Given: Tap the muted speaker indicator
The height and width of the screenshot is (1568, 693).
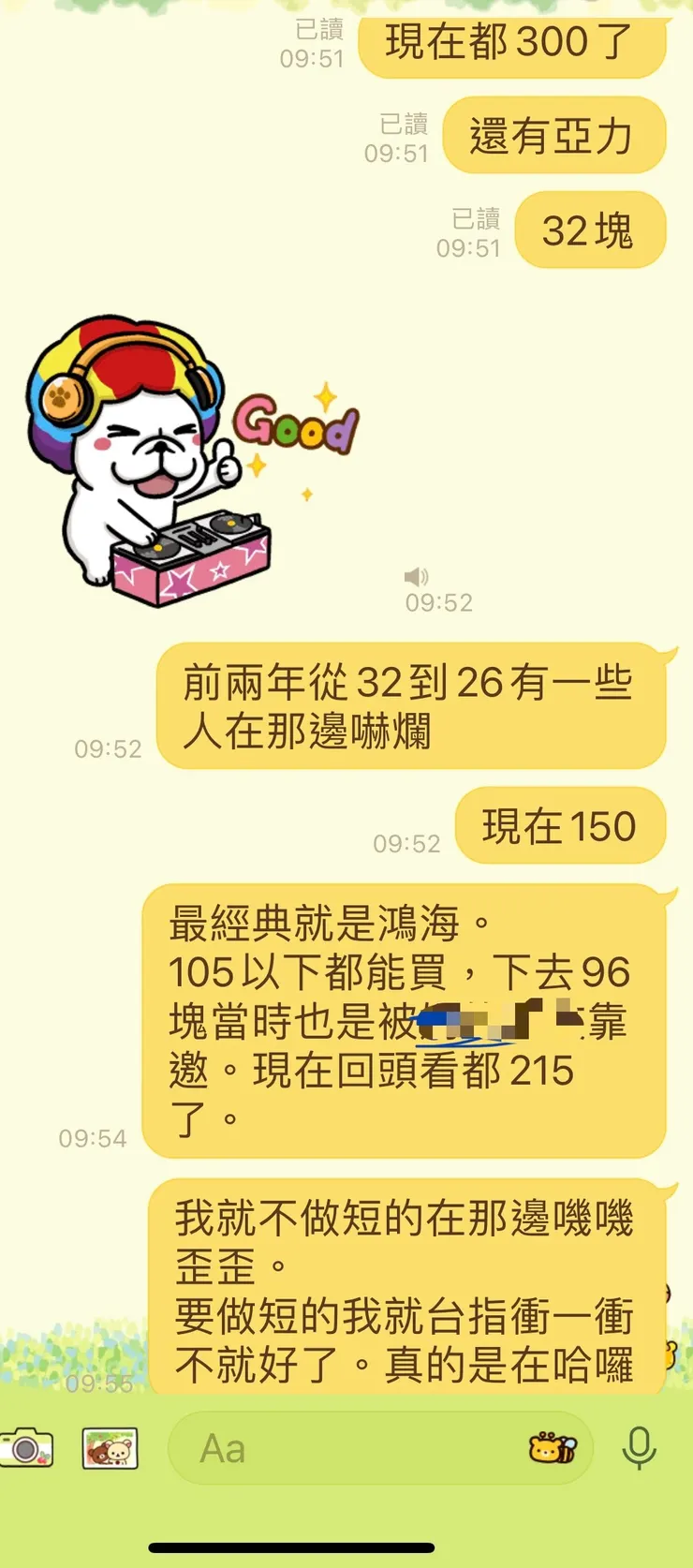Looking at the screenshot, I should click(x=416, y=578).
